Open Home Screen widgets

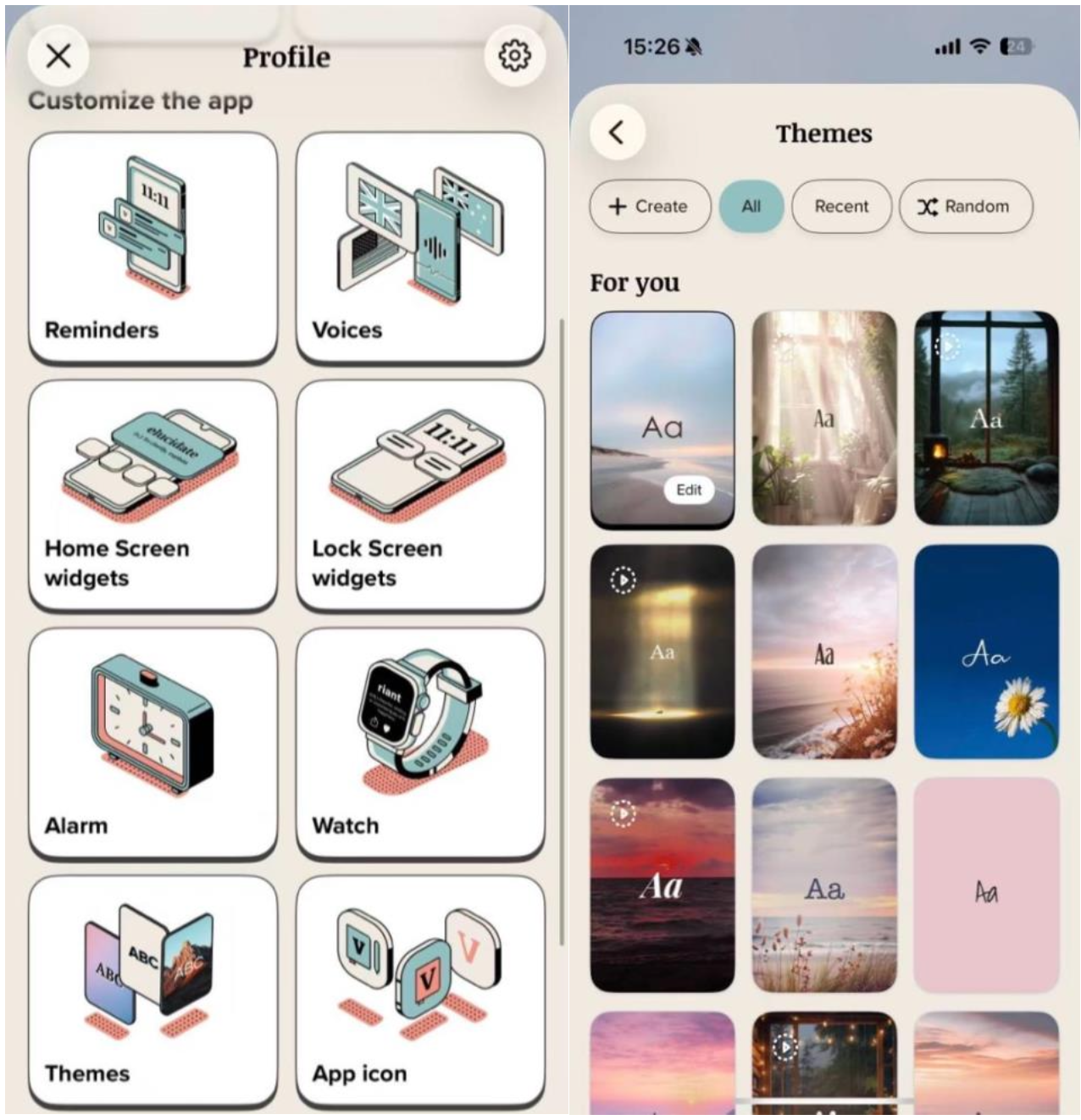pos(152,495)
